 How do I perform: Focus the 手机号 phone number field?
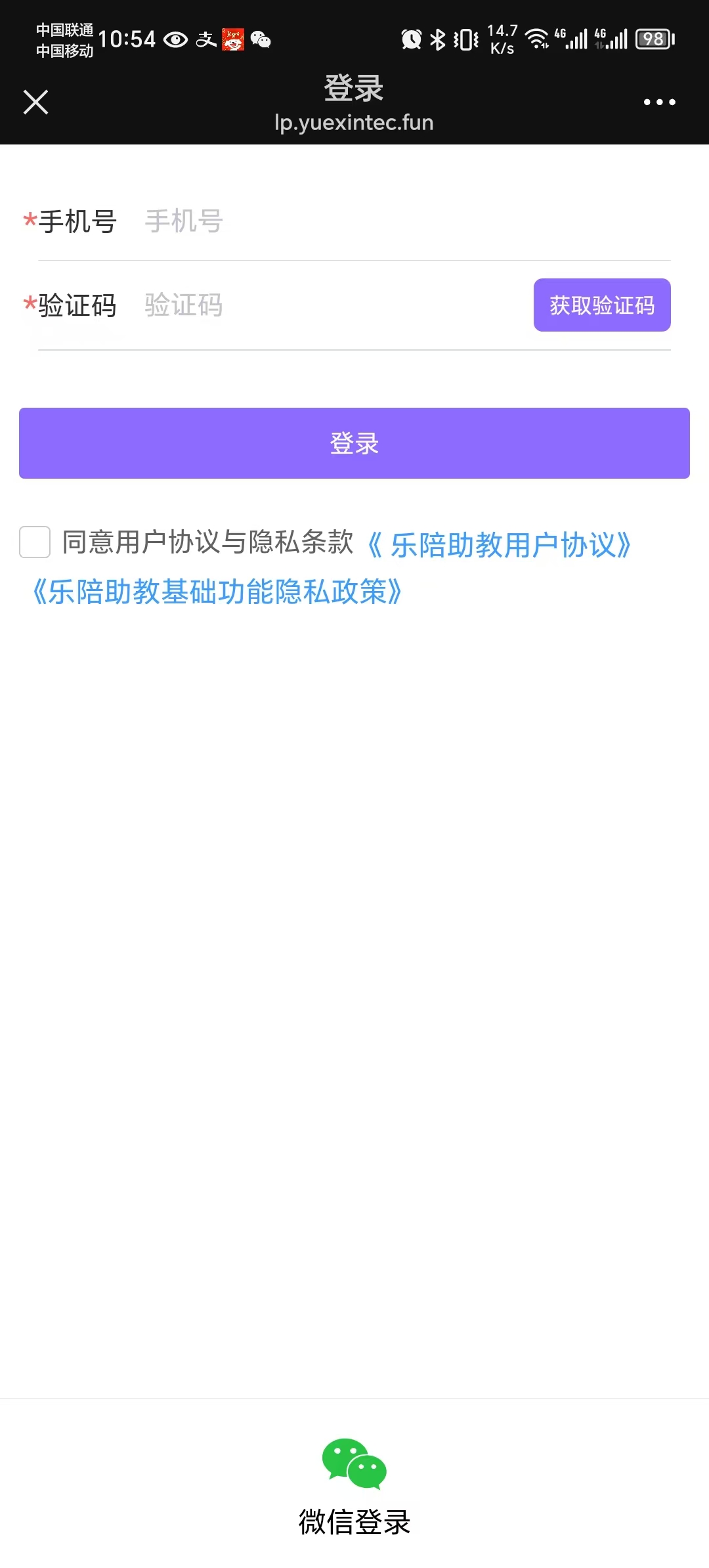point(394,221)
